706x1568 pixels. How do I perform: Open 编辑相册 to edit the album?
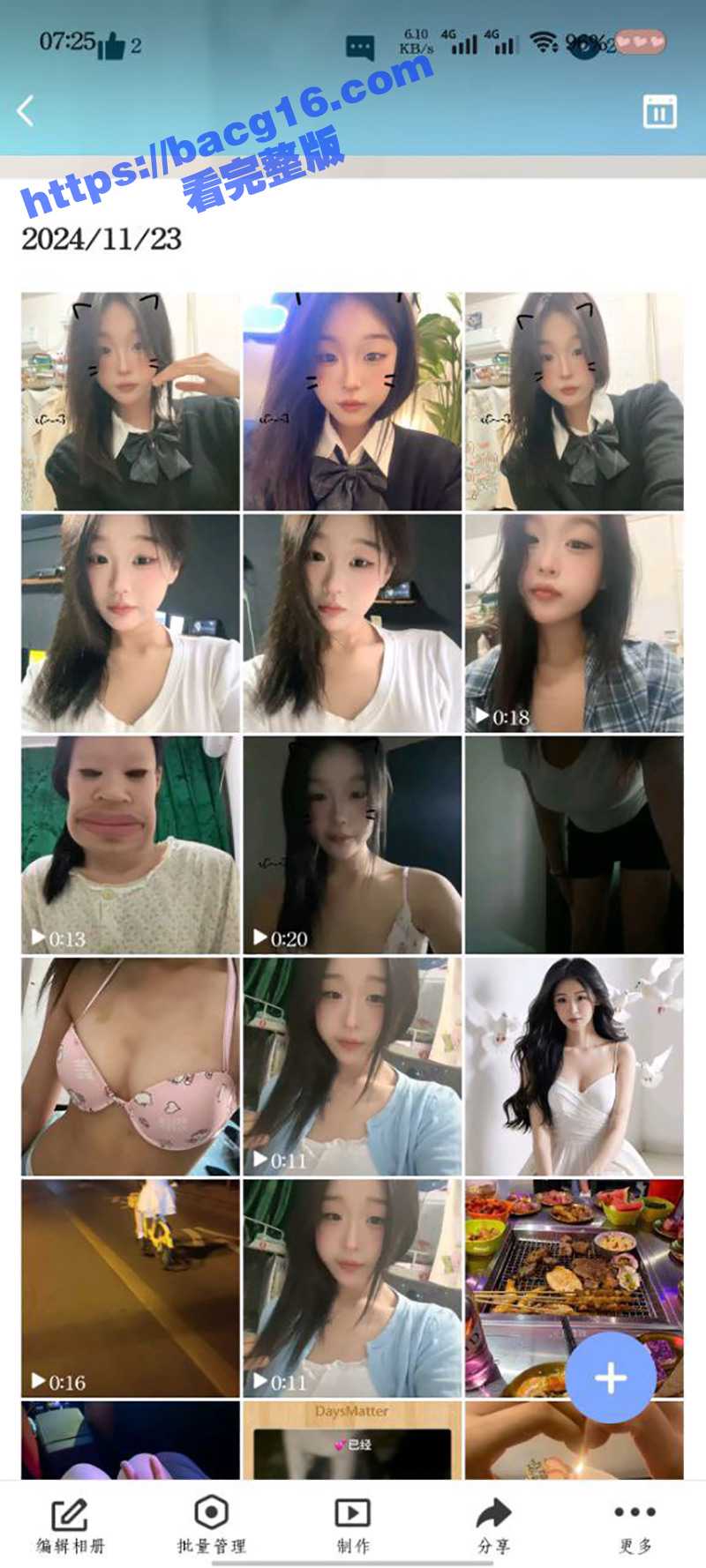(x=70, y=1527)
